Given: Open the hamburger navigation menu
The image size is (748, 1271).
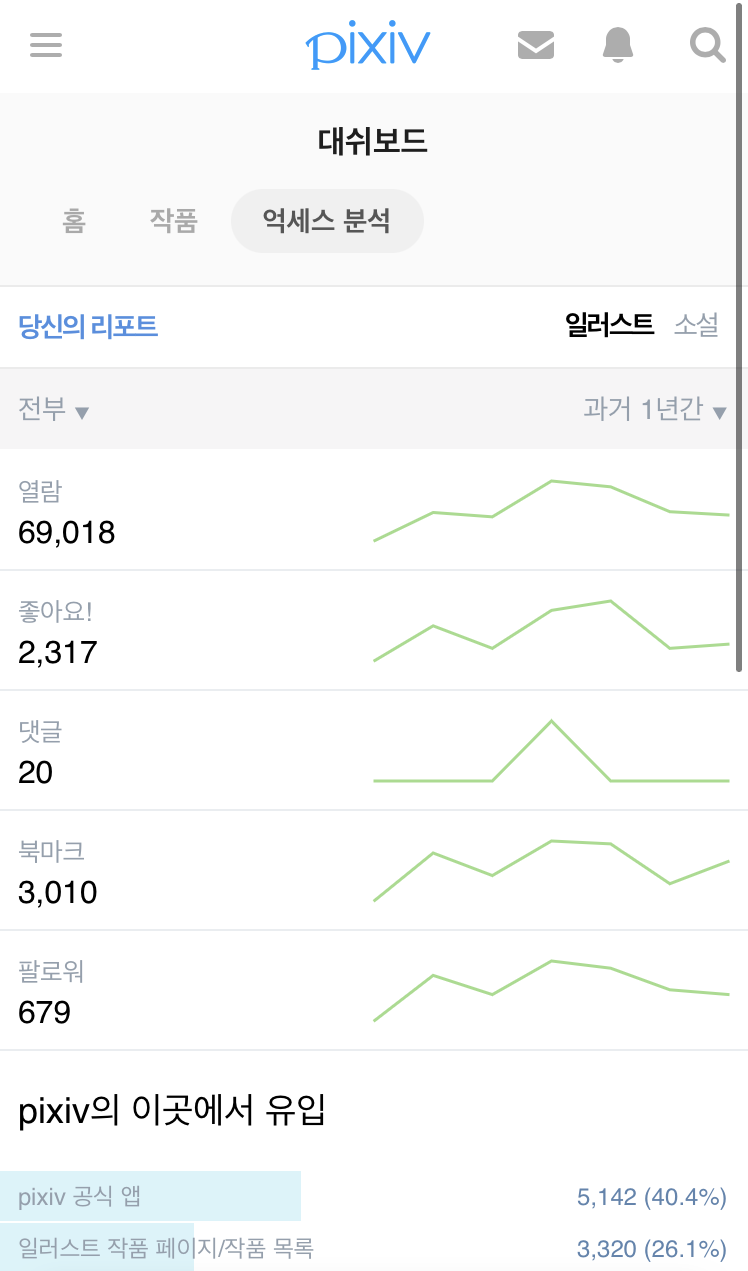Looking at the screenshot, I should [46, 44].
